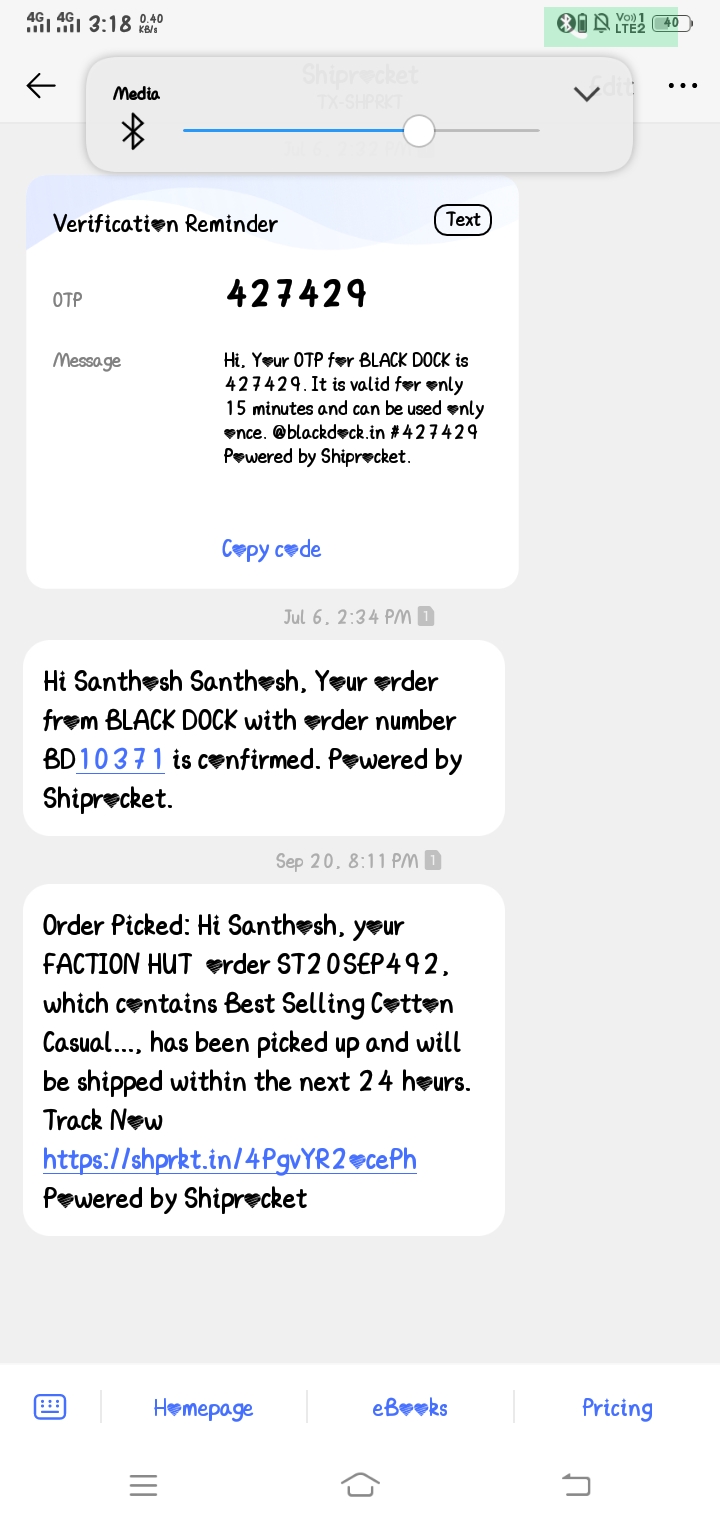This screenshot has width=720, height=1520.
Task: Tap the Text button on verification card
Action: (x=463, y=220)
